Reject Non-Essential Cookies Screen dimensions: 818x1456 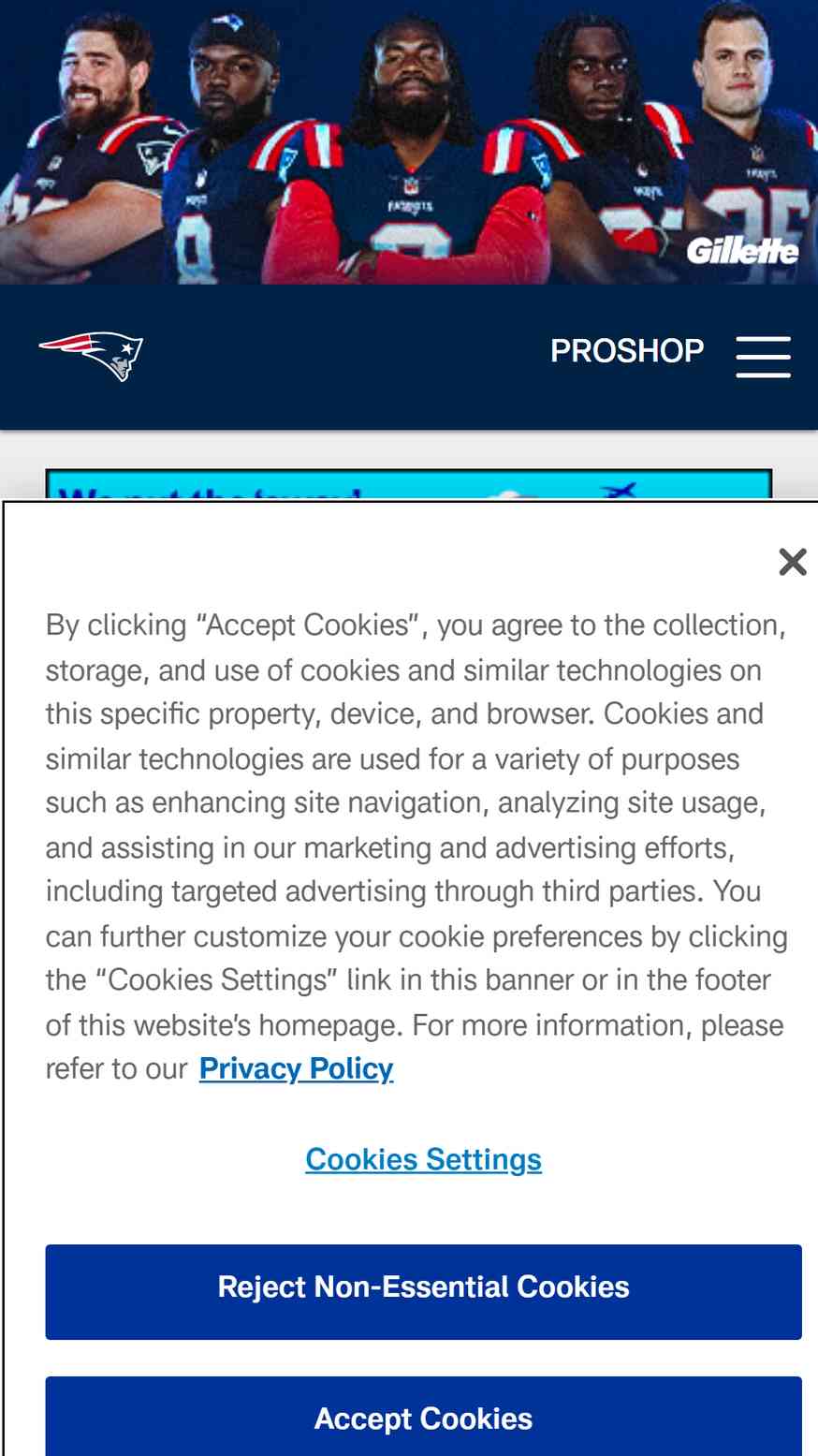click(423, 1291)
